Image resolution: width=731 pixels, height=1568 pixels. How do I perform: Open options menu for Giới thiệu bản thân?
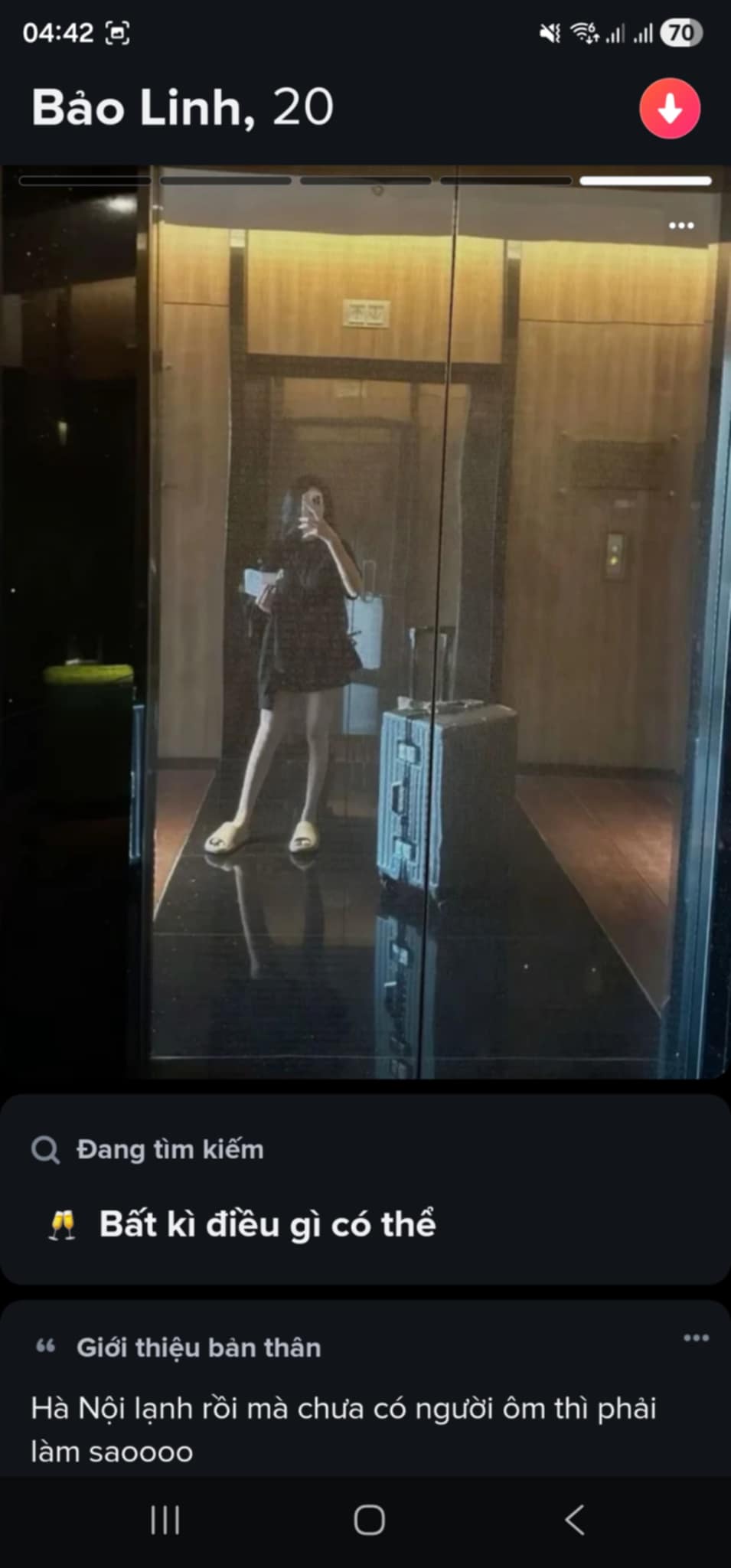point(695,1338)
